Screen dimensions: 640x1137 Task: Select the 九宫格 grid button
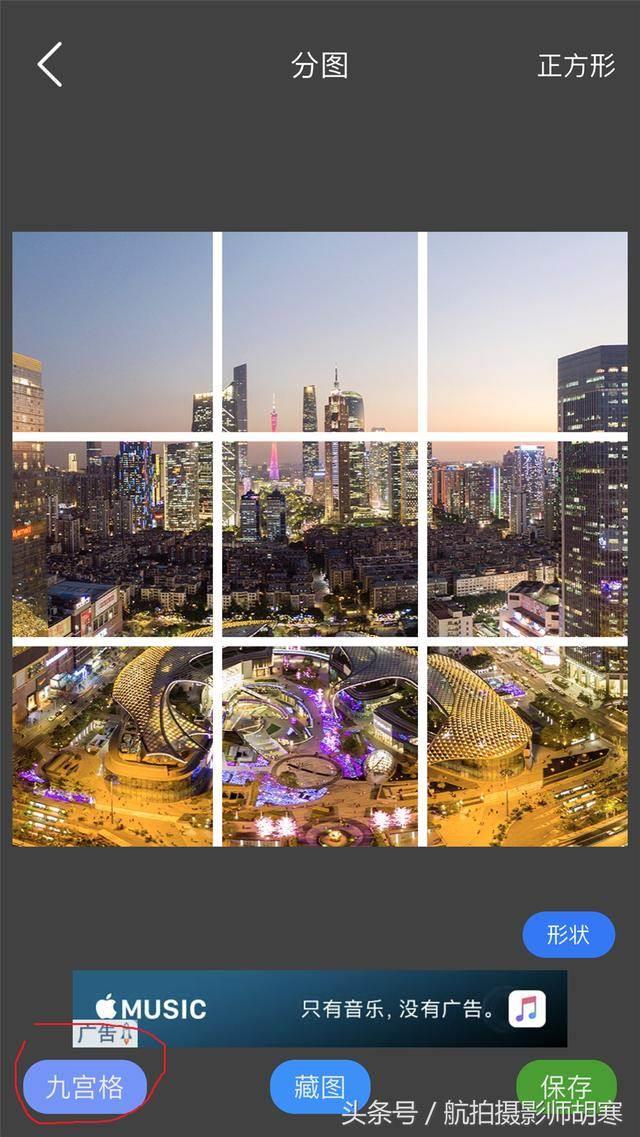[85, 1087]
